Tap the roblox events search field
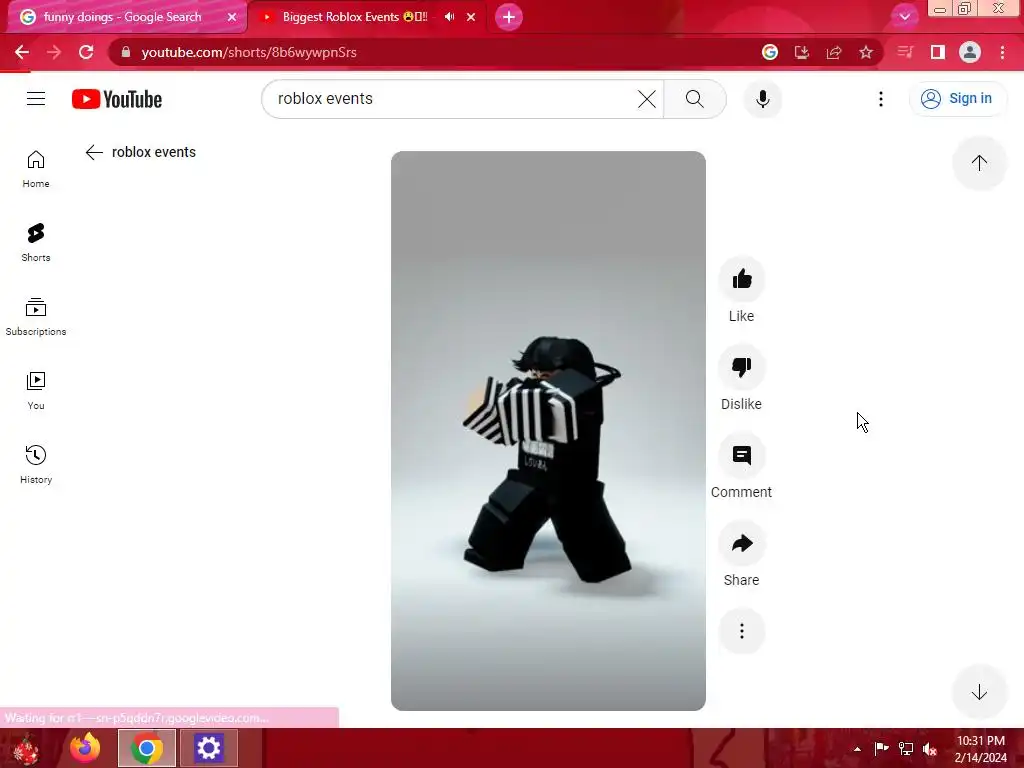This screenshot has height=768, width=1024. [x=450, y=99]
